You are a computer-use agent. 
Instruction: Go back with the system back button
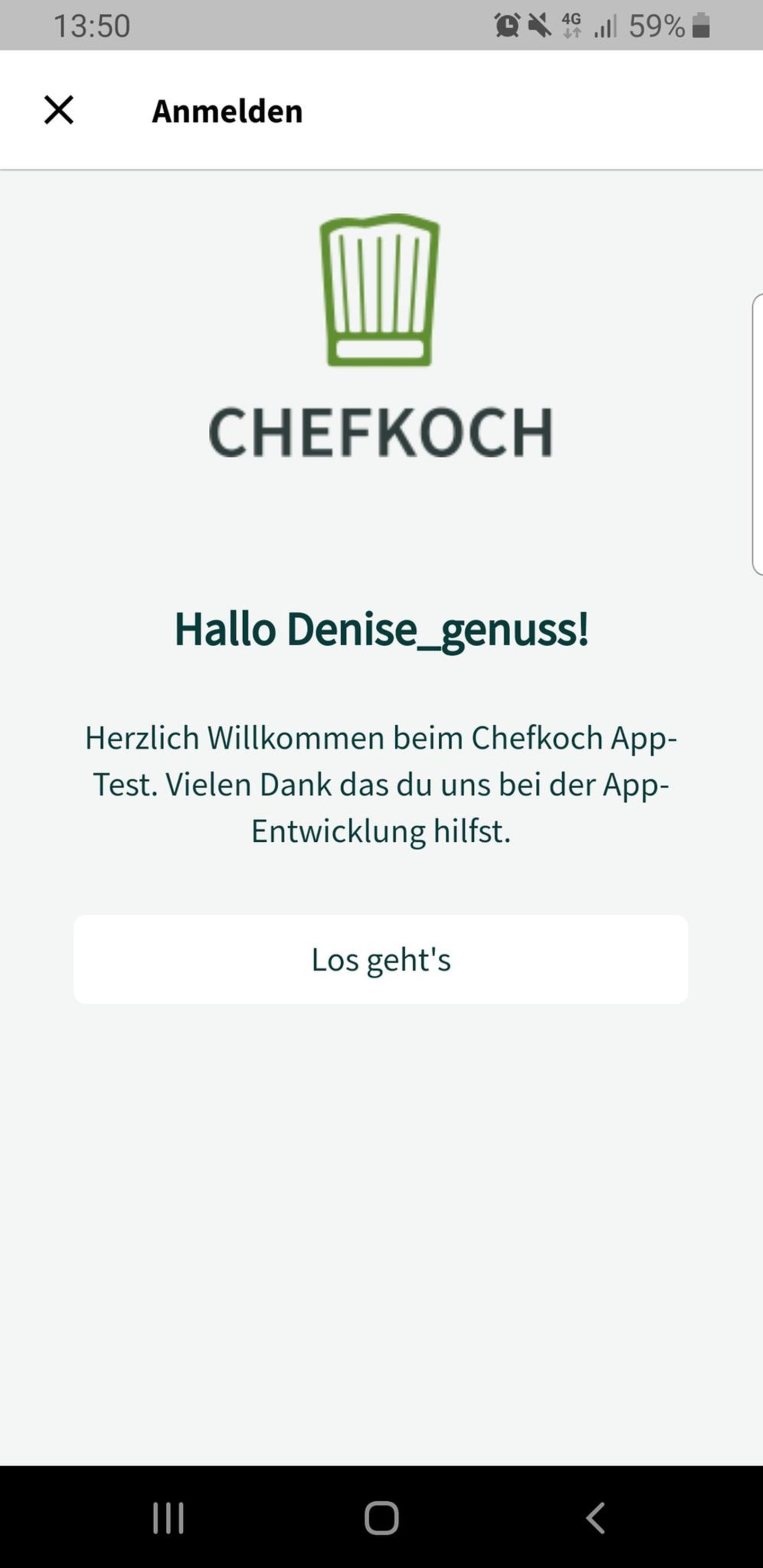(595, 1518)
